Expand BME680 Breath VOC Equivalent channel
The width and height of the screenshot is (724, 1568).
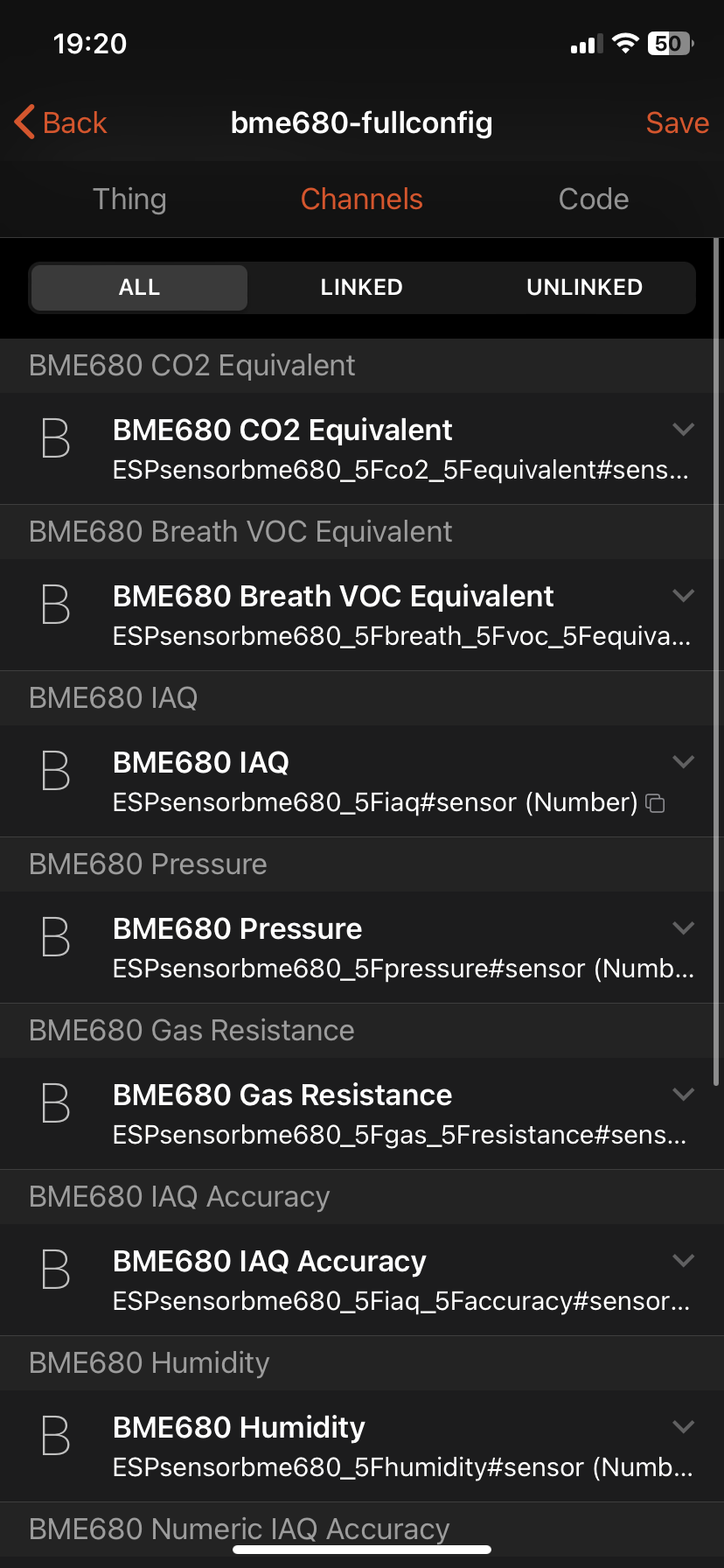coord(683,596)
